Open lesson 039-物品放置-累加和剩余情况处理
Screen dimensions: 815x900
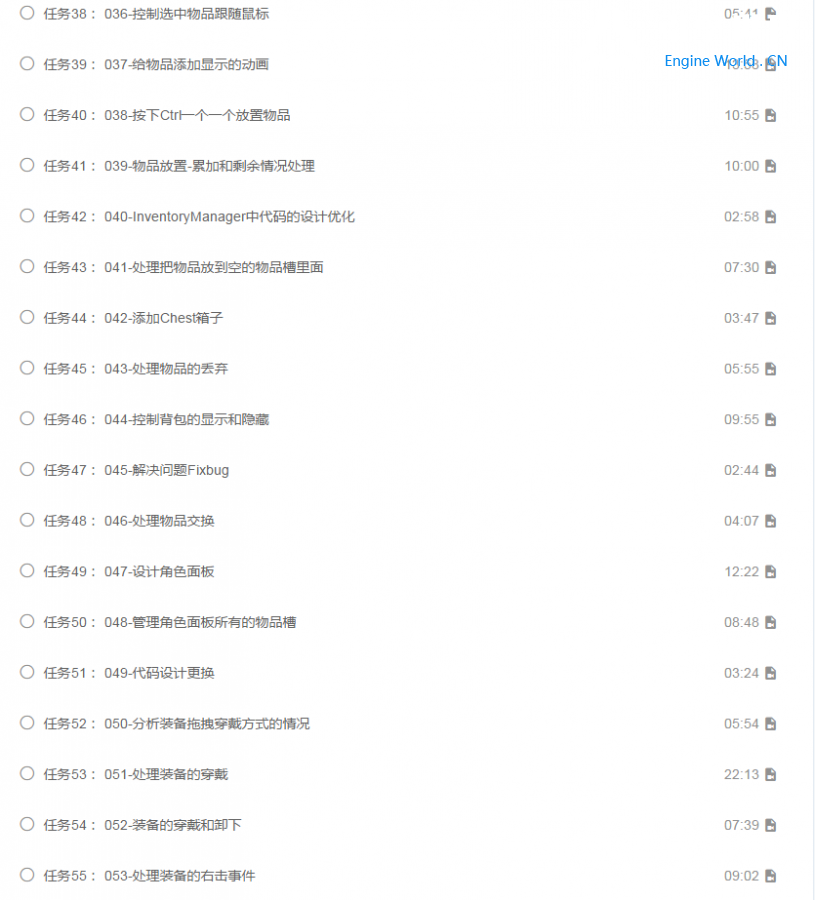coord(209,166)
